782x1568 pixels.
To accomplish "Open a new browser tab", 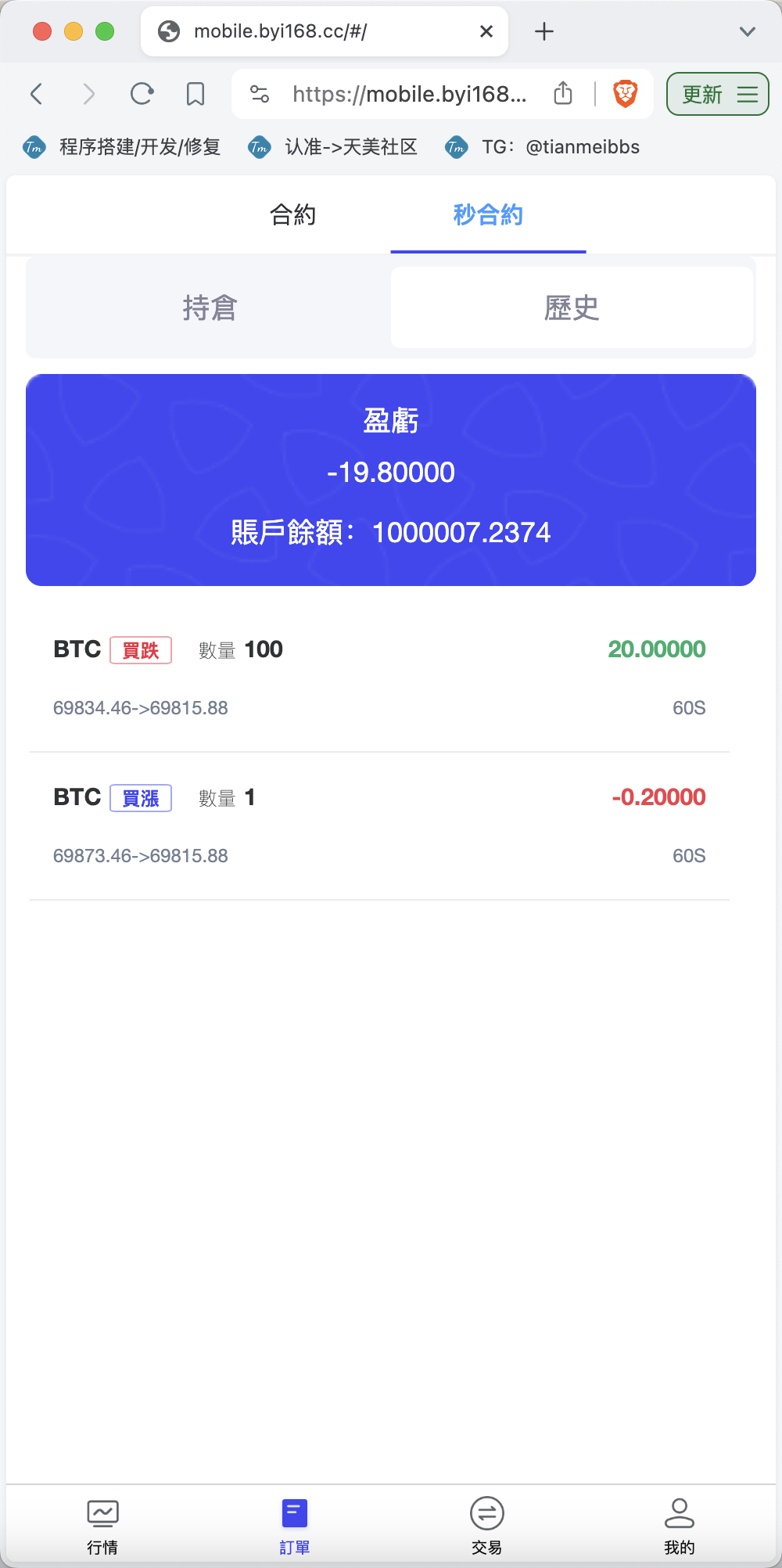I will (544, 31).
